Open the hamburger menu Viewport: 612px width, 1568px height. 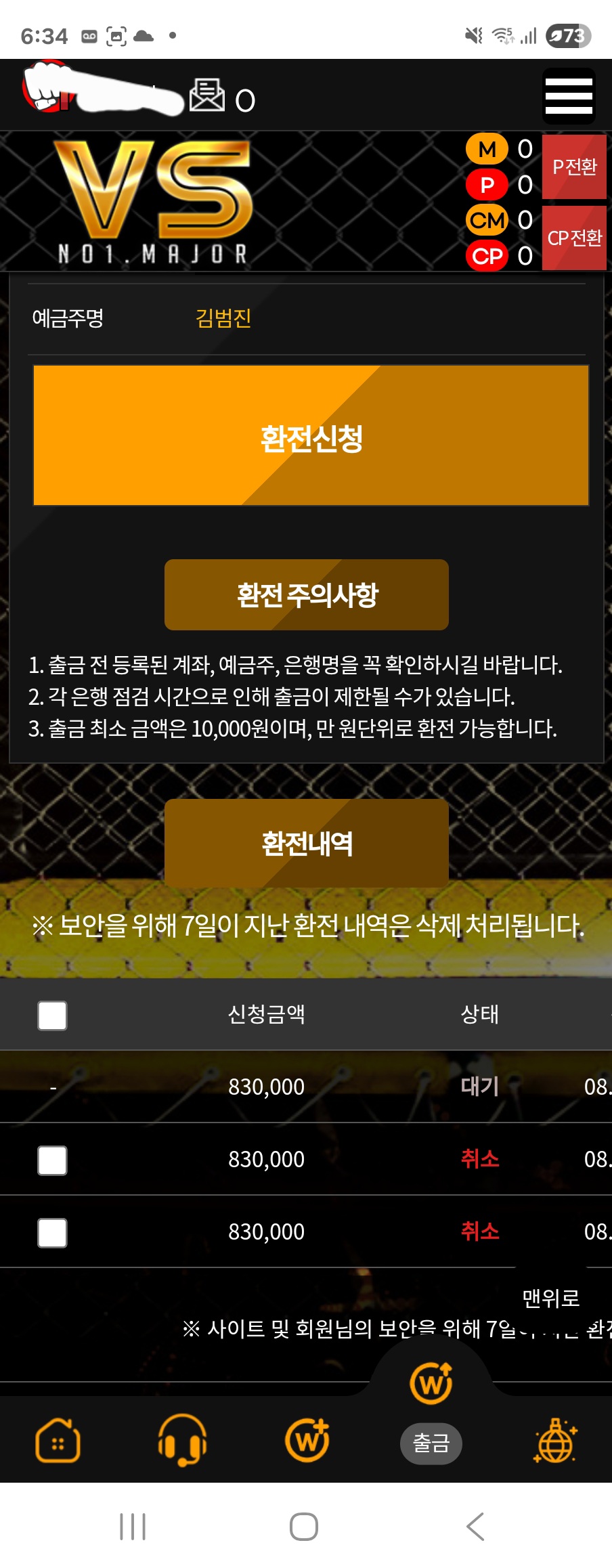[x=569, y=95]
